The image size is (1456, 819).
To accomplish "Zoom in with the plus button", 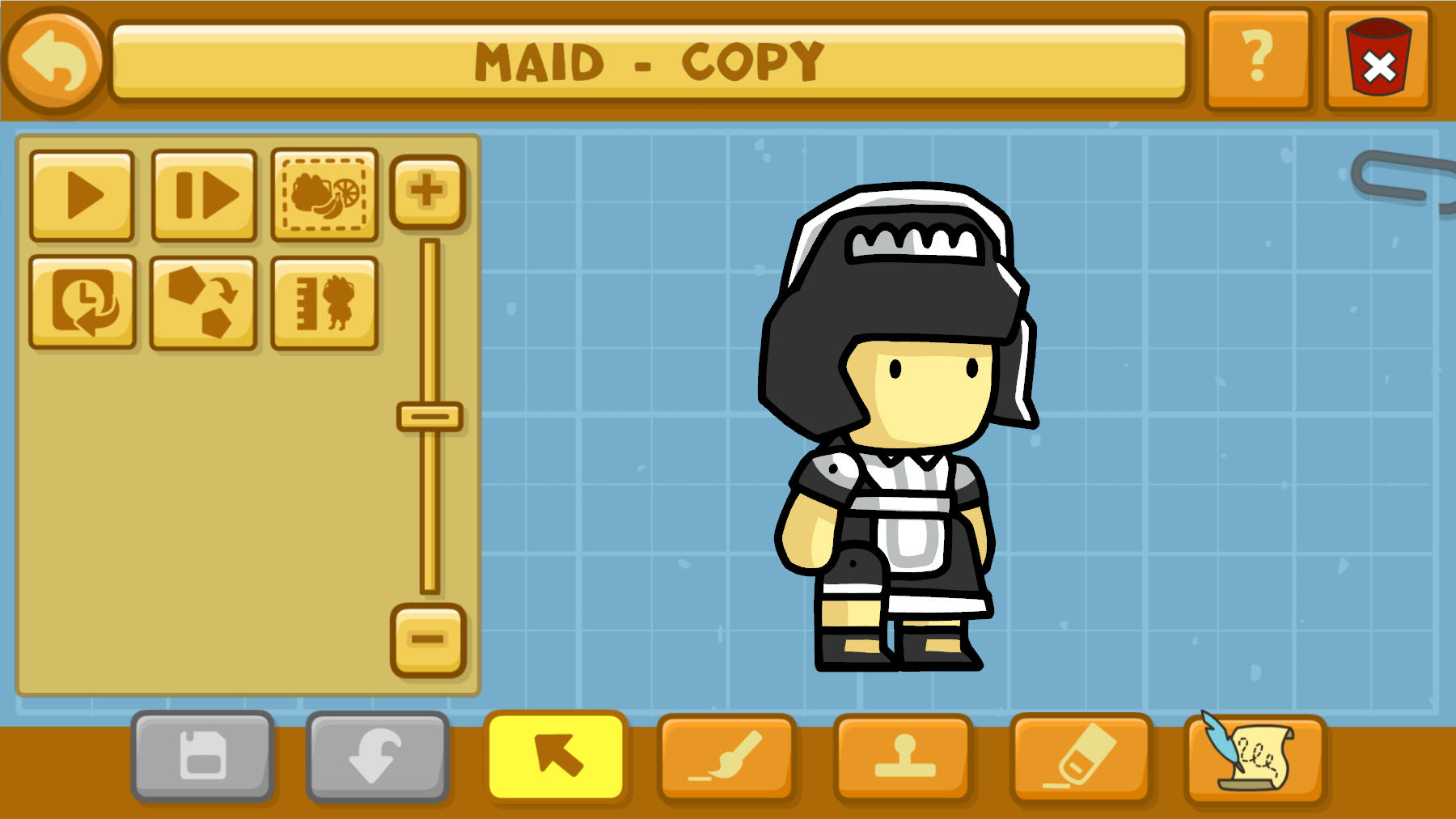I will pyautogui.click(x=427, y=192).
